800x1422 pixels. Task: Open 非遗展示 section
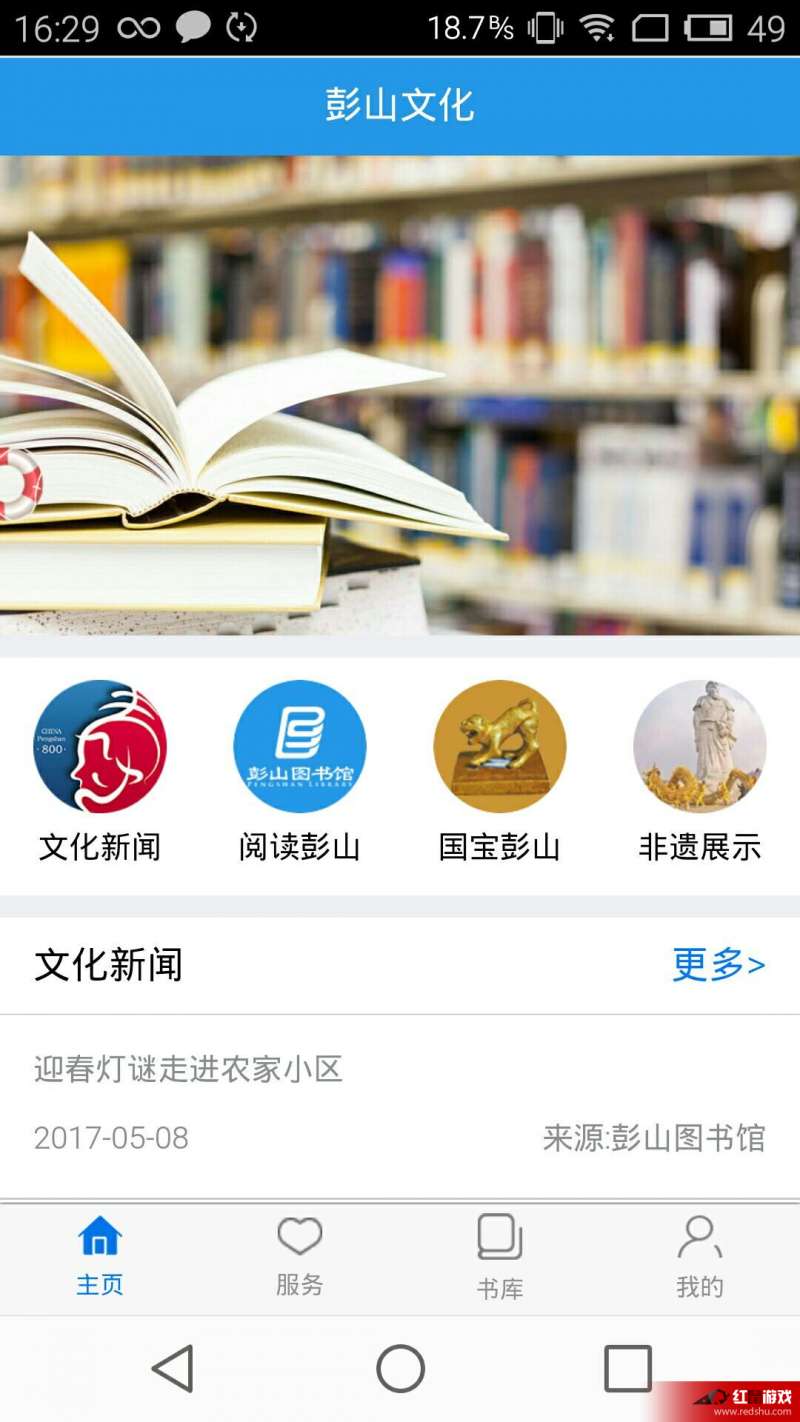tap(700, 746)
